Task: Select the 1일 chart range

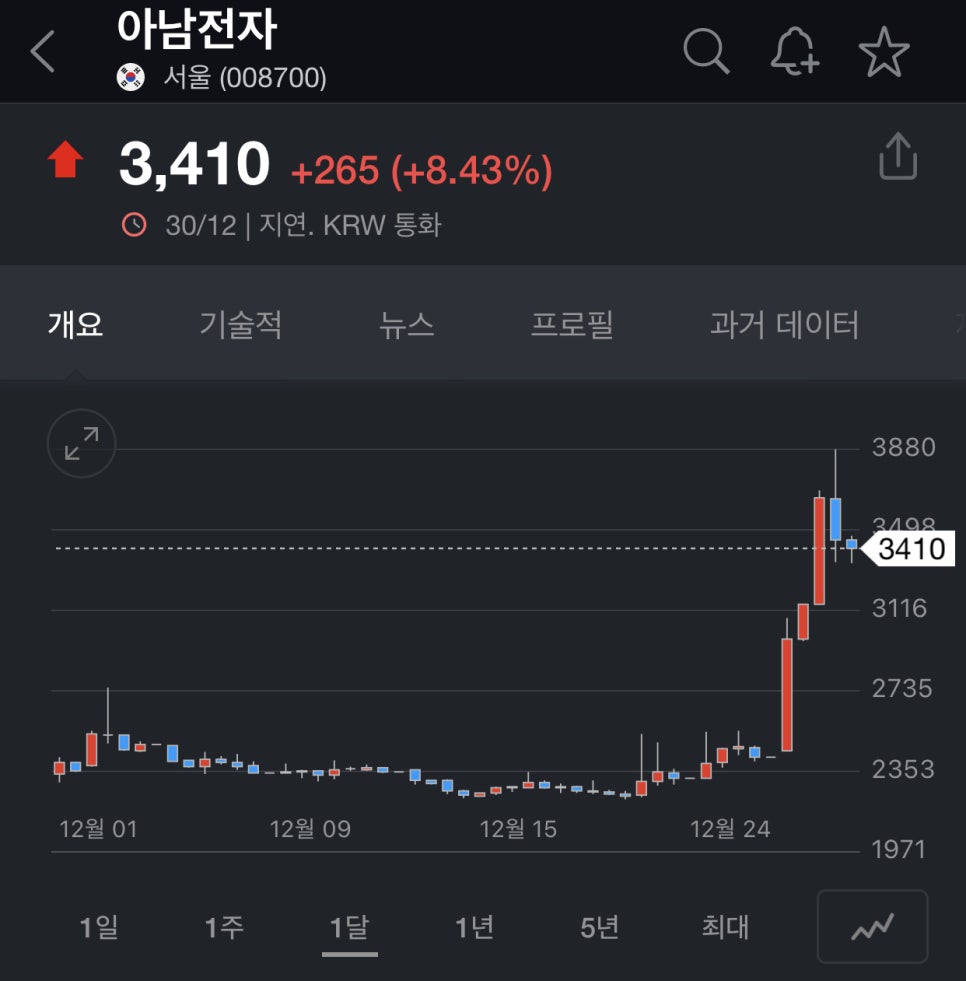Action: (x=99, y=927)
